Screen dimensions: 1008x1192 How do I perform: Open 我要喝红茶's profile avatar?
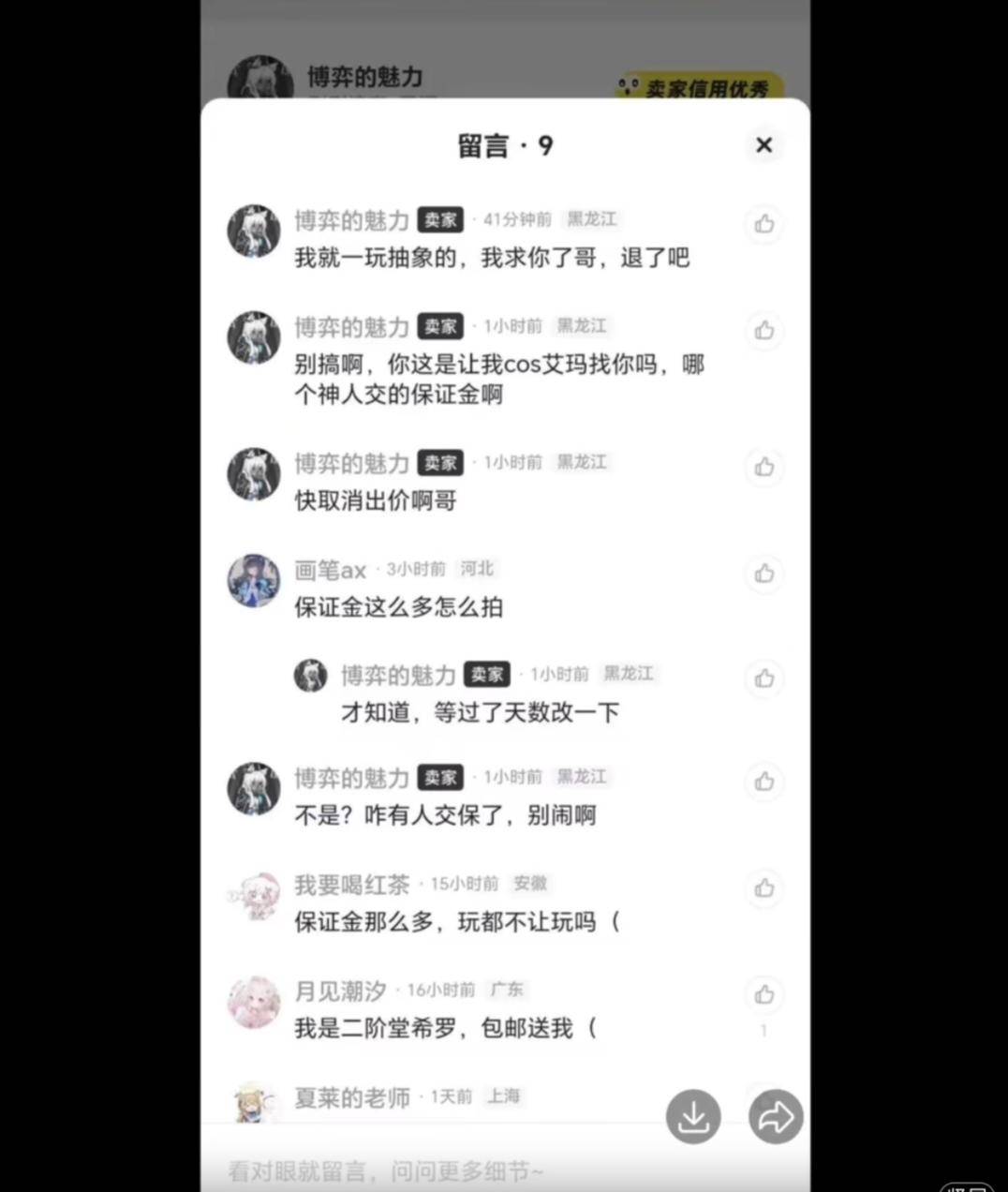tap(254, 896)
